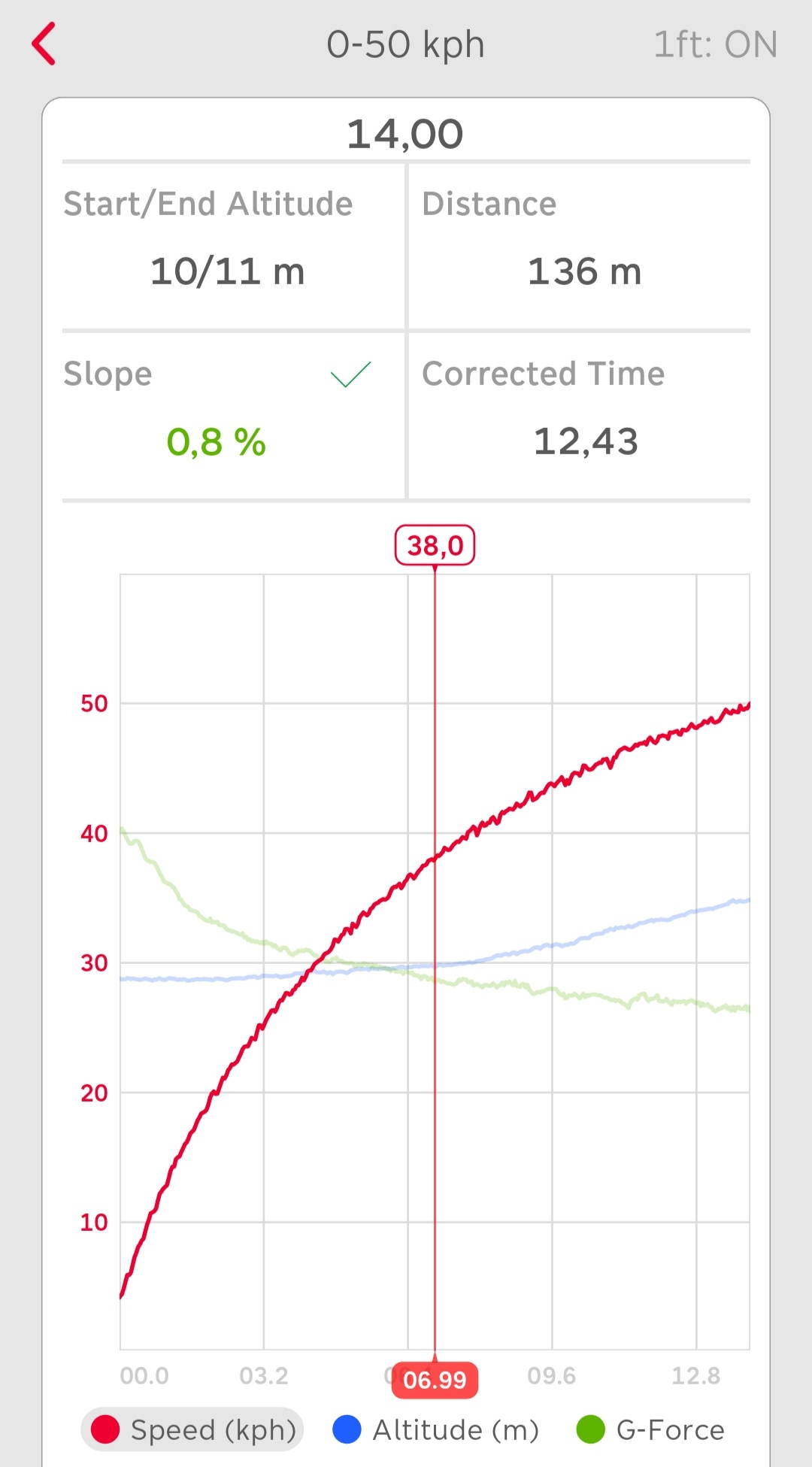Go back using the red arrow

pyautogui.click(x=44, y=44)
